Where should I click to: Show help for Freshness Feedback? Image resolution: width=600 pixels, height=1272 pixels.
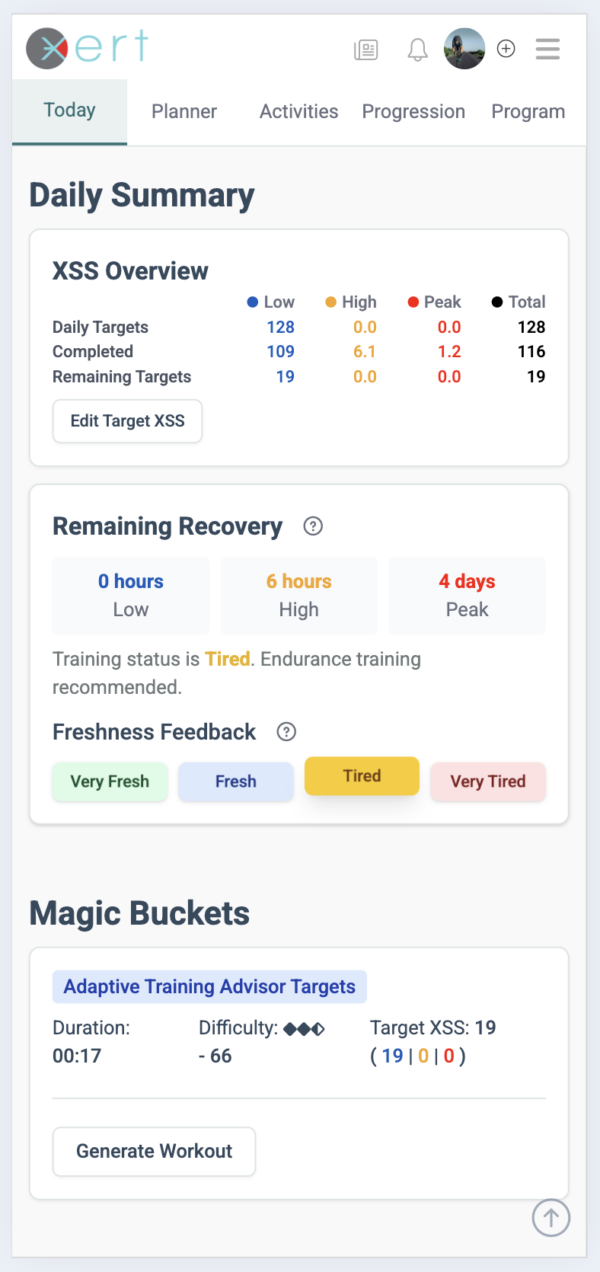286,732
